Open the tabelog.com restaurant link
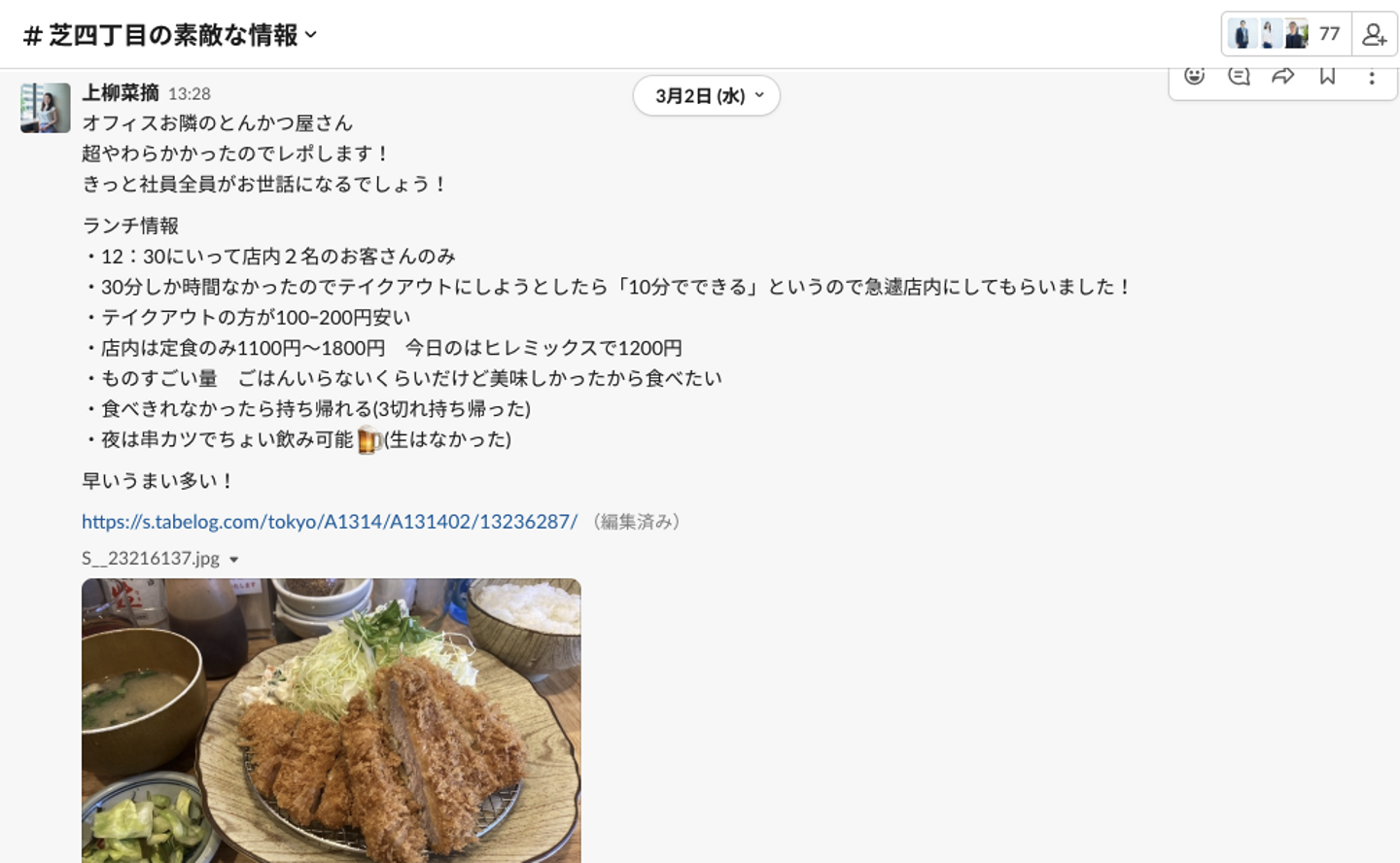 tap(330, 522)
